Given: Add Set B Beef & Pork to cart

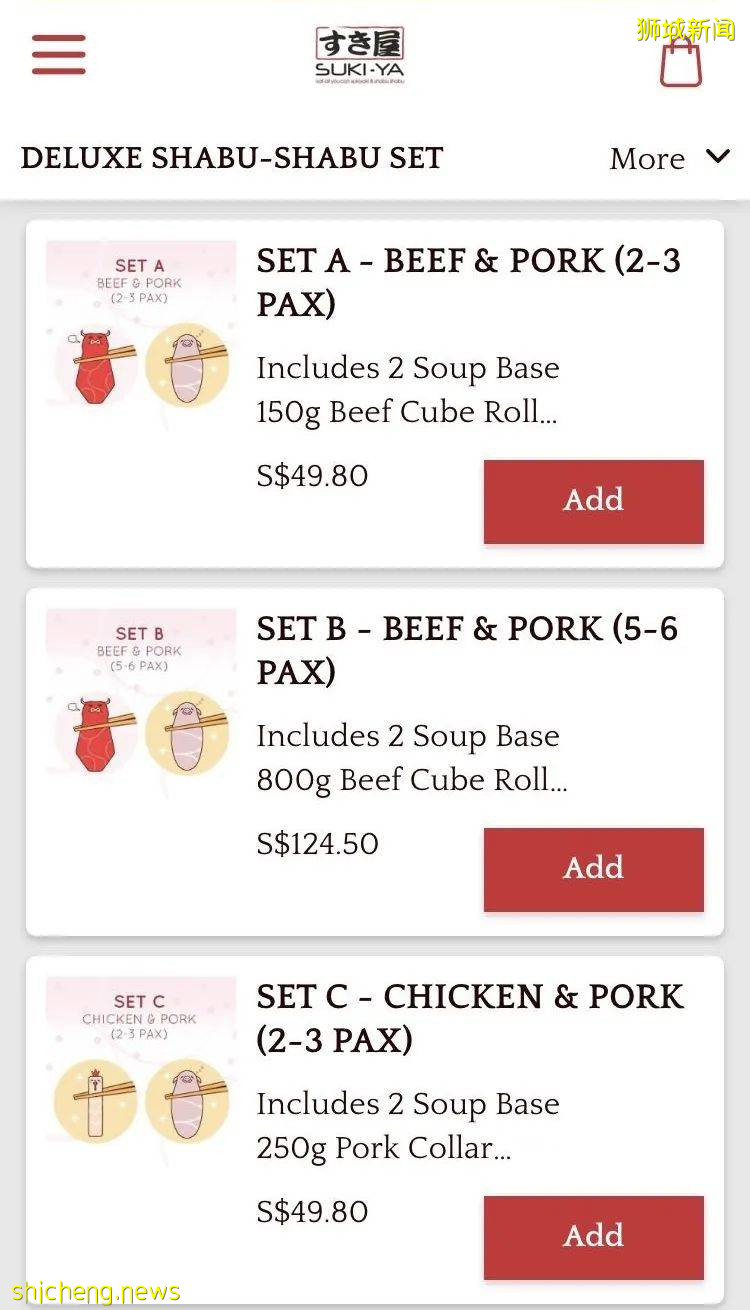Looking at the screenshot, I should tap(593, 869).
